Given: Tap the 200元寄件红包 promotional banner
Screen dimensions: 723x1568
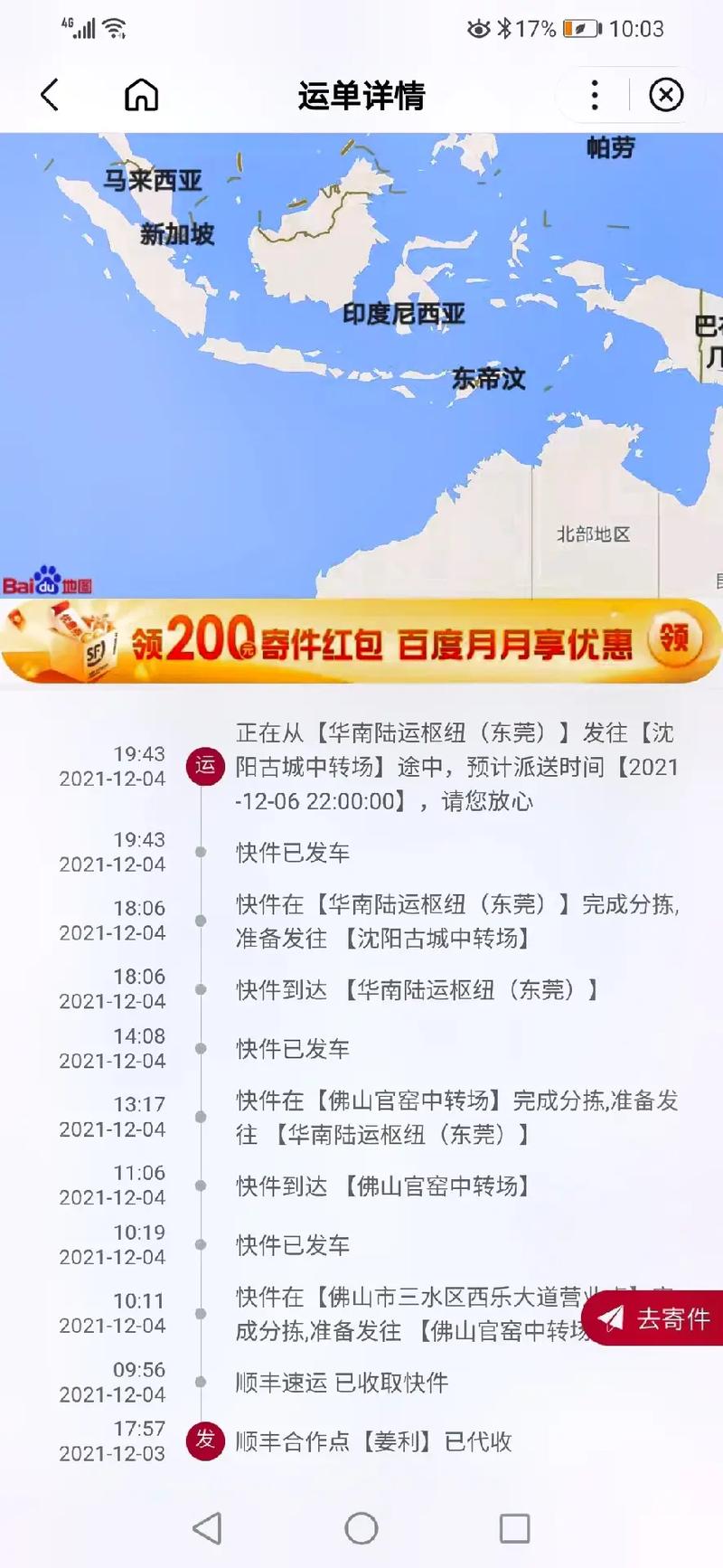Looking at the screenshot, I should (x=361, y=642).
